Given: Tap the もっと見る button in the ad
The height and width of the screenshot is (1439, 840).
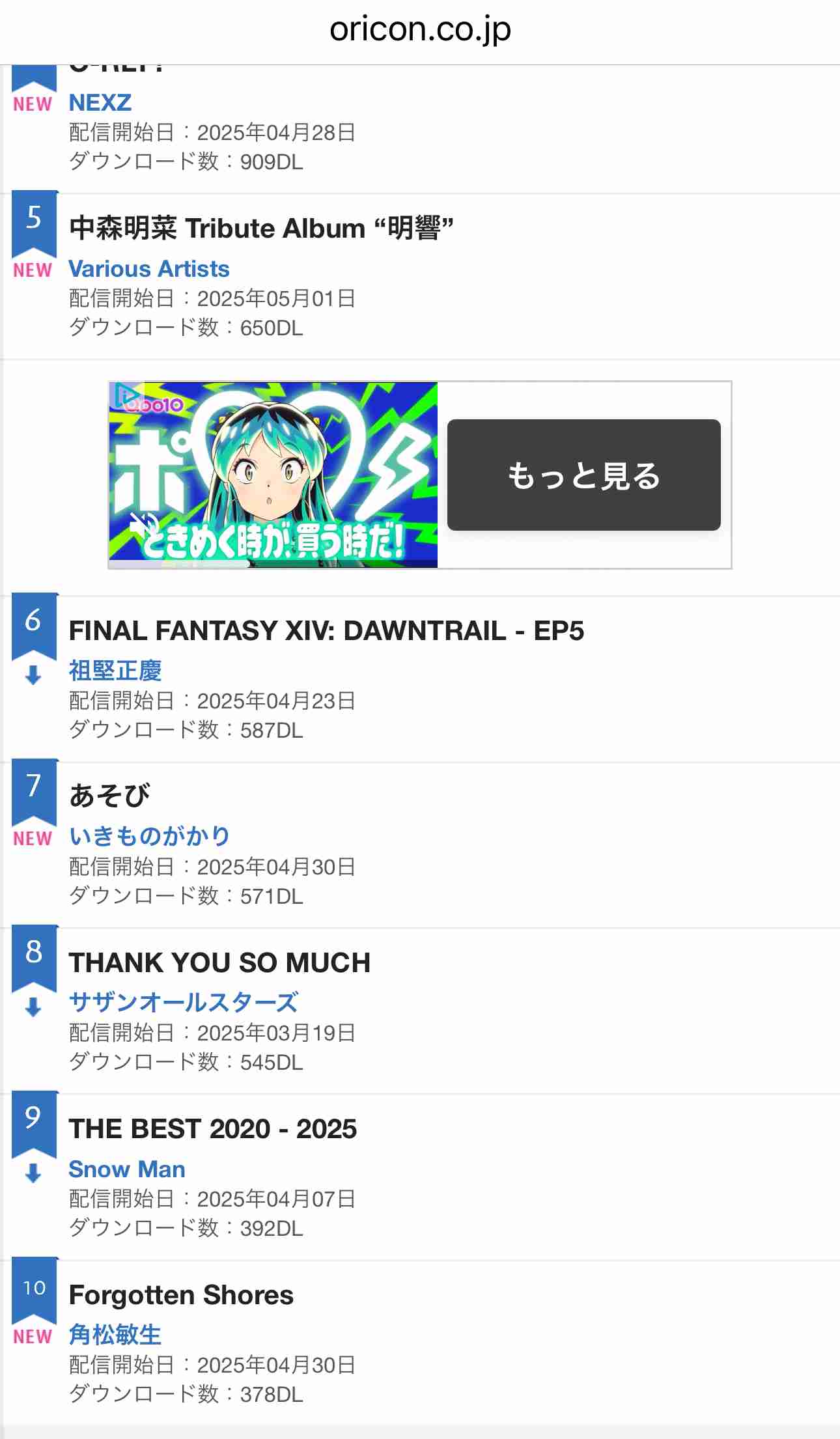Looking at the screenshot, I should tap(583, 475).
